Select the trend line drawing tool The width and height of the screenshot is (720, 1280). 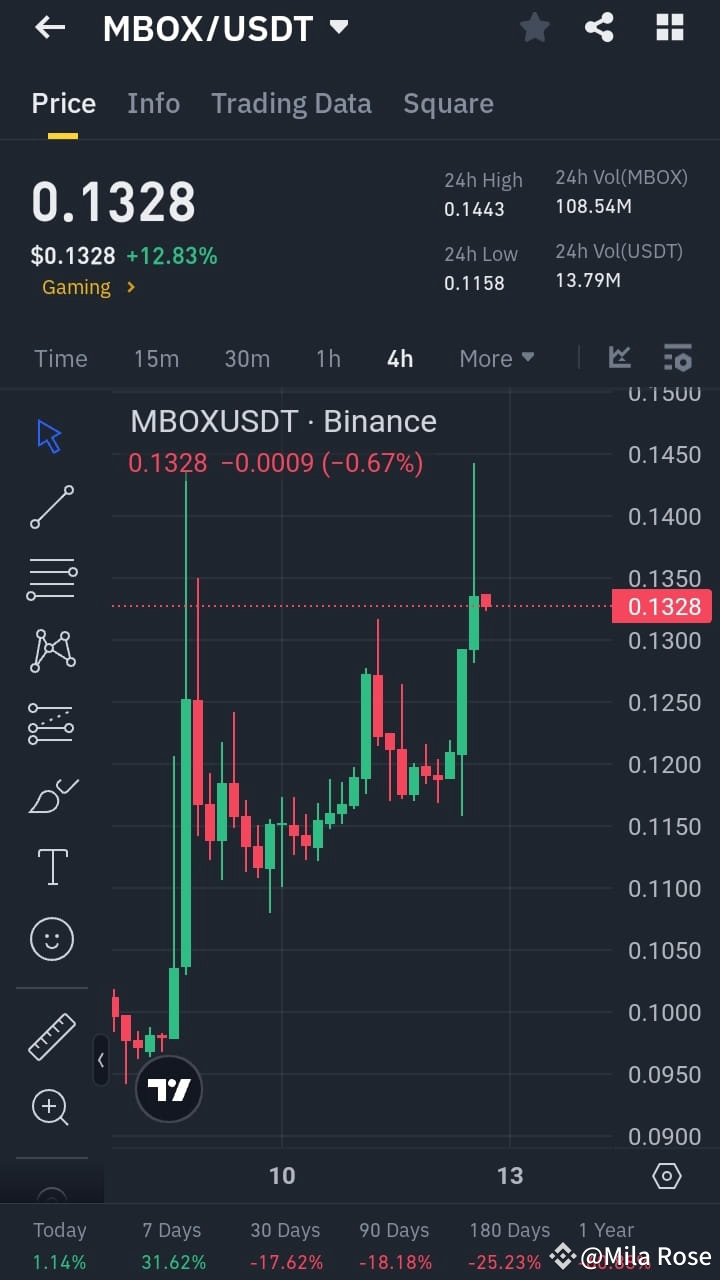[51, 507]
